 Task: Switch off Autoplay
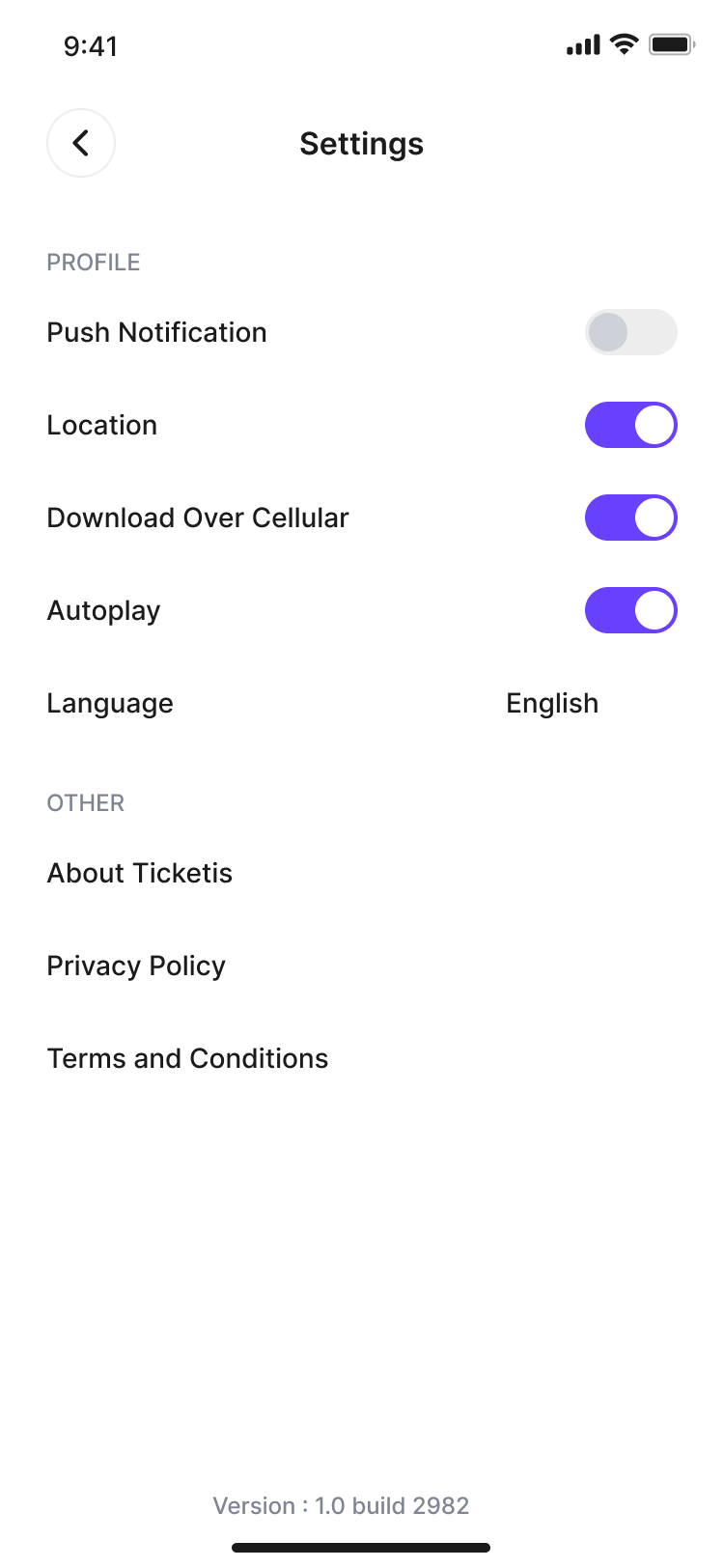[x=630, y=610]
